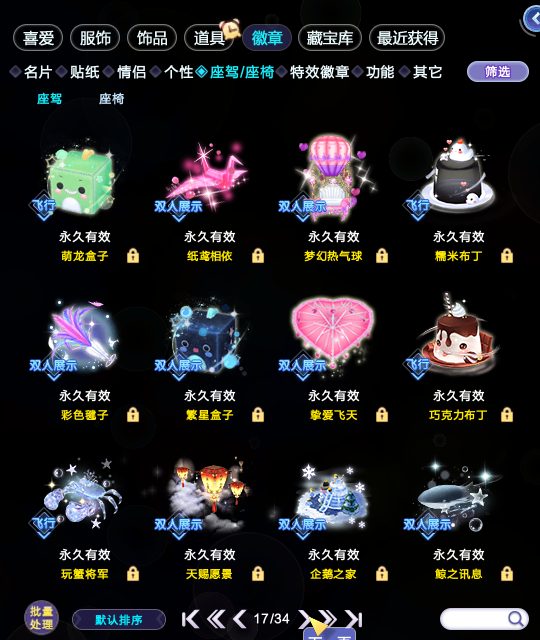Switch to the 座椅 filter

tap(111, 99)
